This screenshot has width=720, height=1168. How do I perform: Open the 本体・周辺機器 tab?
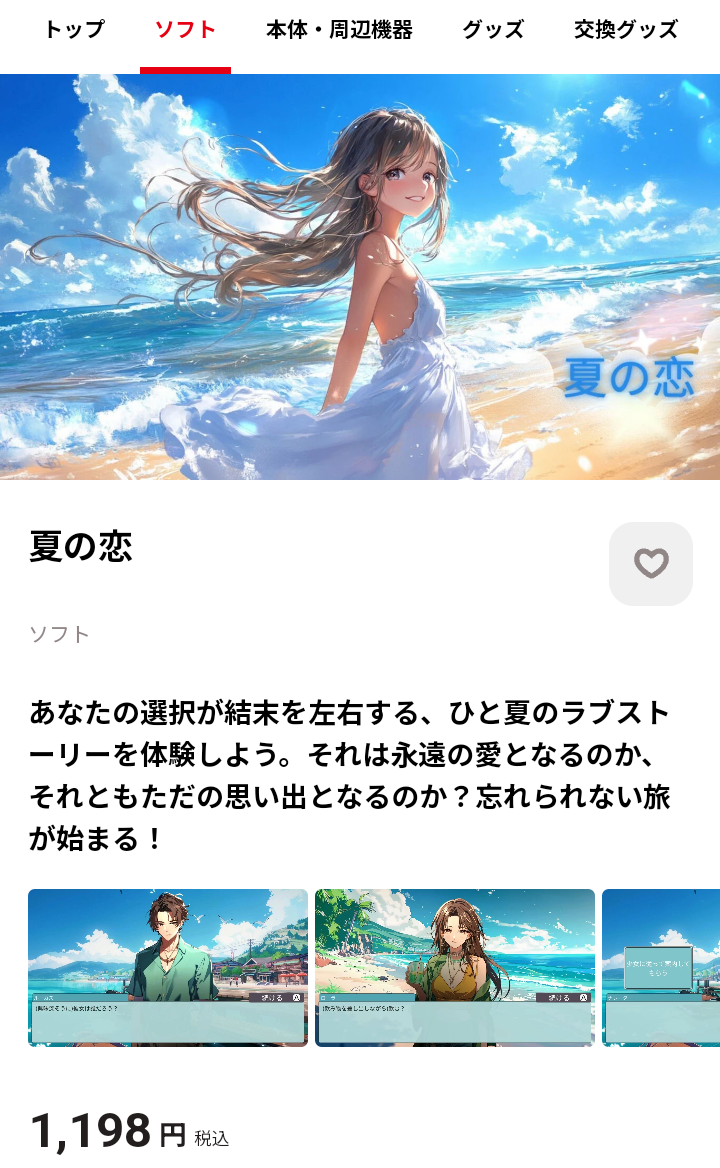(x=339, y=30)
